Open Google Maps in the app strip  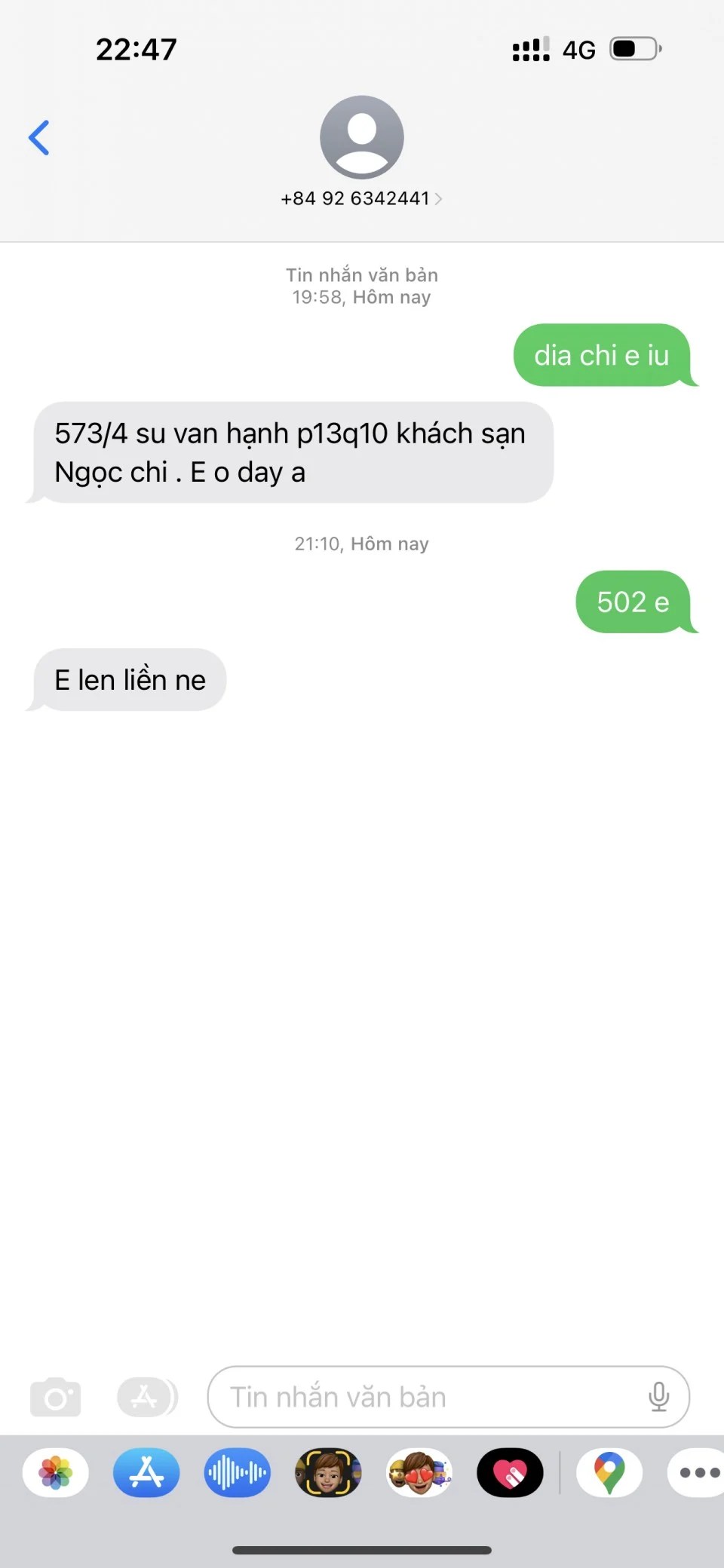click(x=609, y=1472)
